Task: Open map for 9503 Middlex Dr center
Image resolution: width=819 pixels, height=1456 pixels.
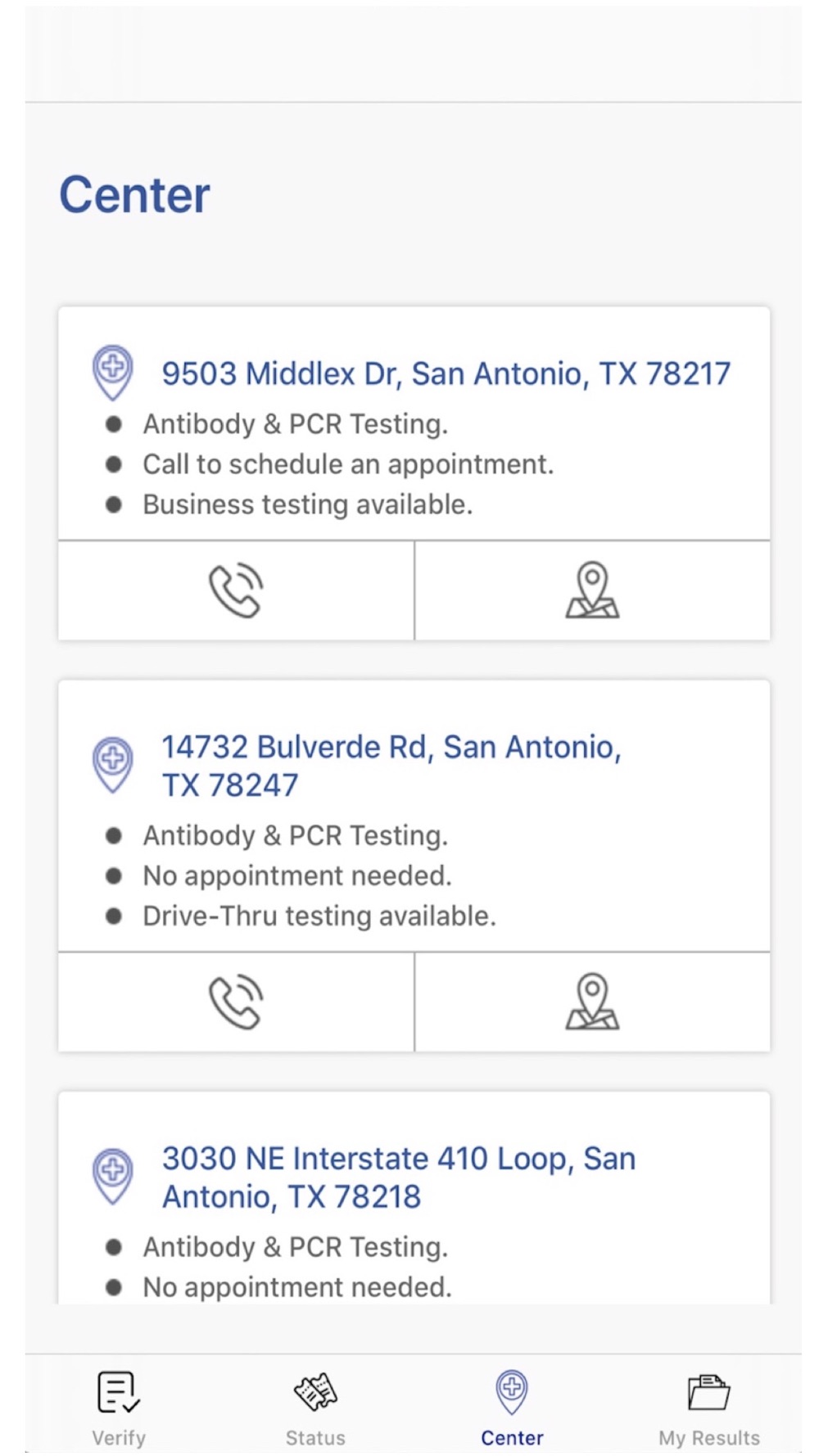Action: point(592,590)
